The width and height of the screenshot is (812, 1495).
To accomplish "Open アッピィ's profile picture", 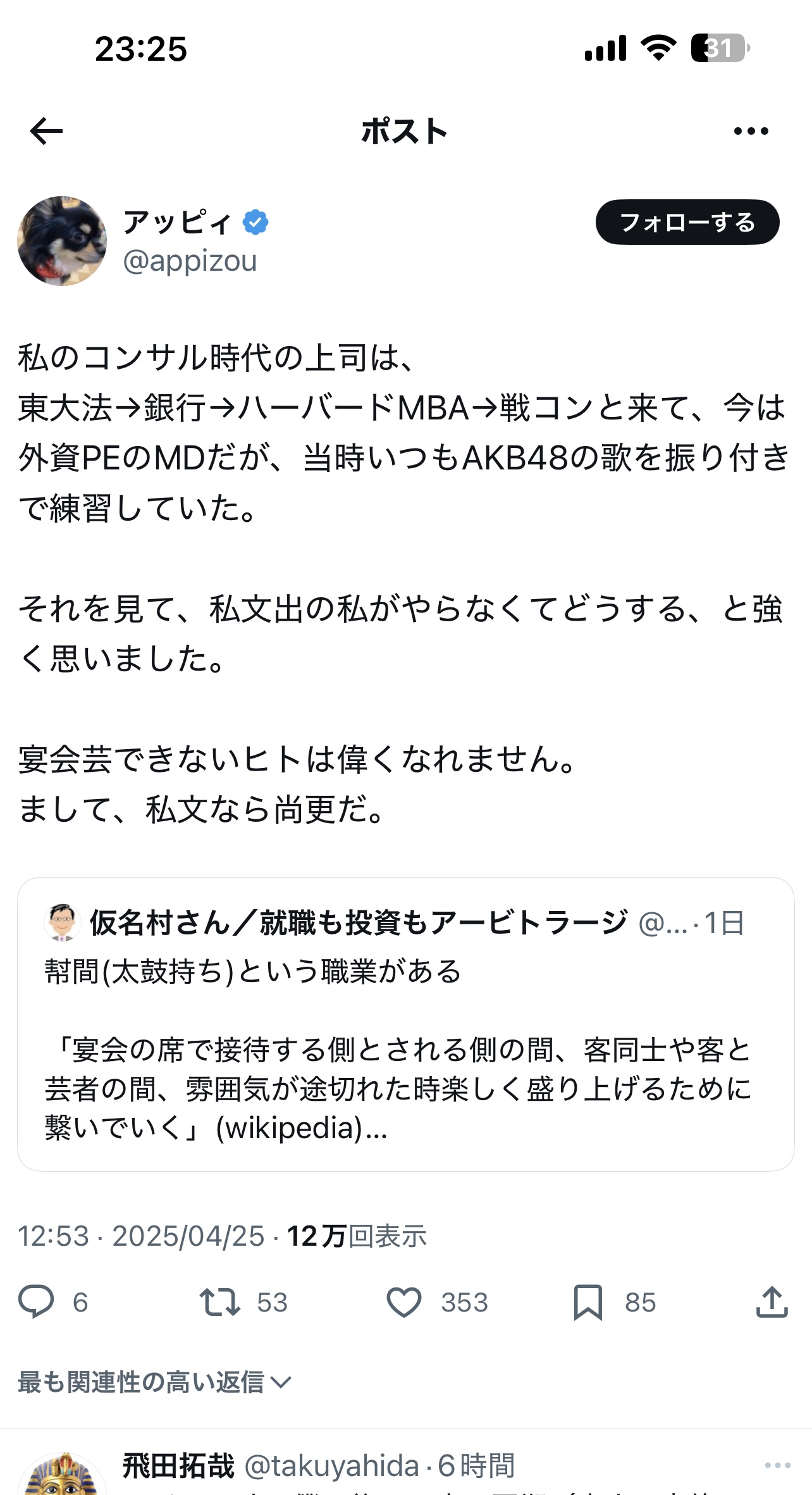I will click(62, 241).
